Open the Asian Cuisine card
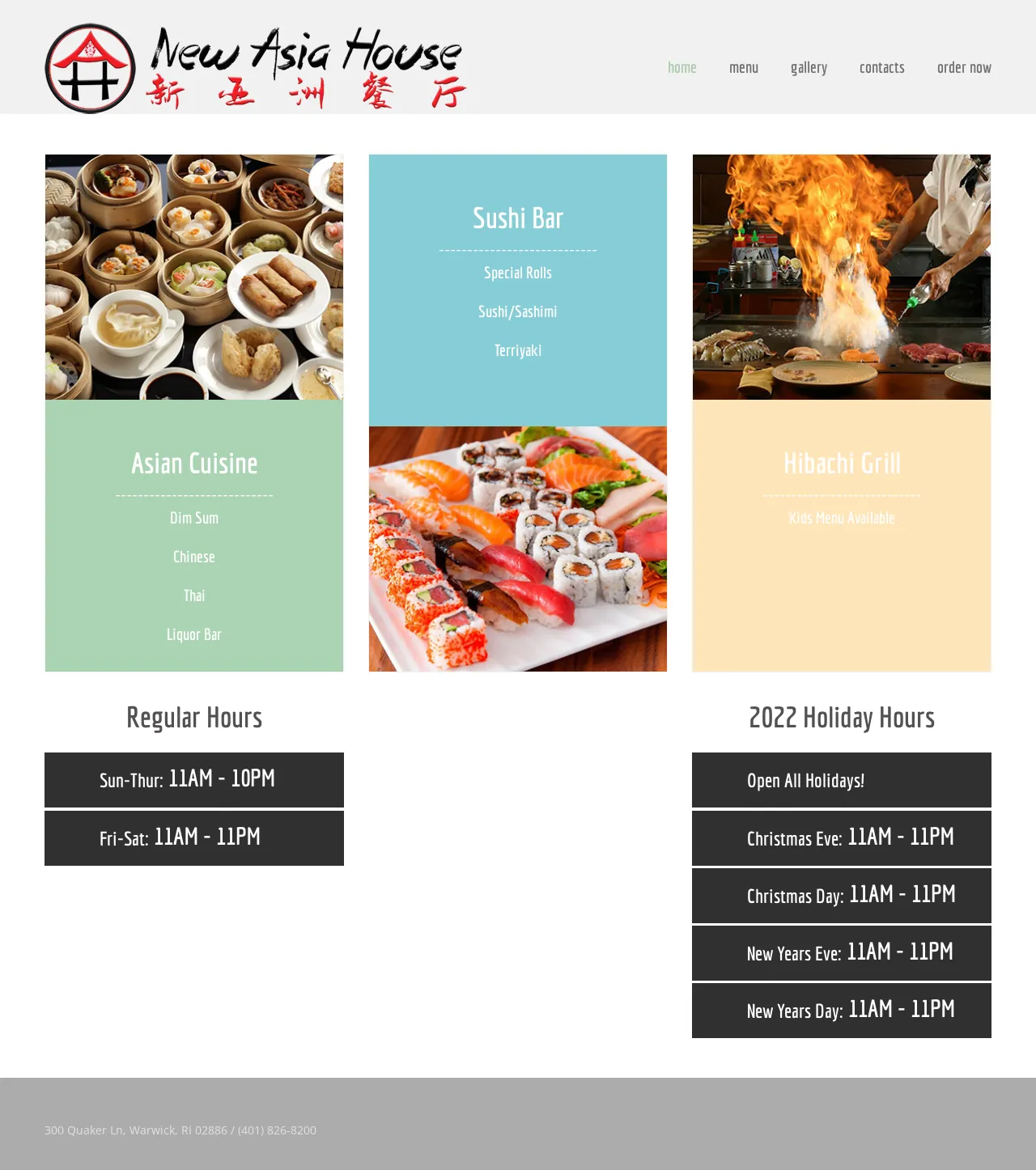The height and width of the screenshot is (1170, 1036). 194,464
